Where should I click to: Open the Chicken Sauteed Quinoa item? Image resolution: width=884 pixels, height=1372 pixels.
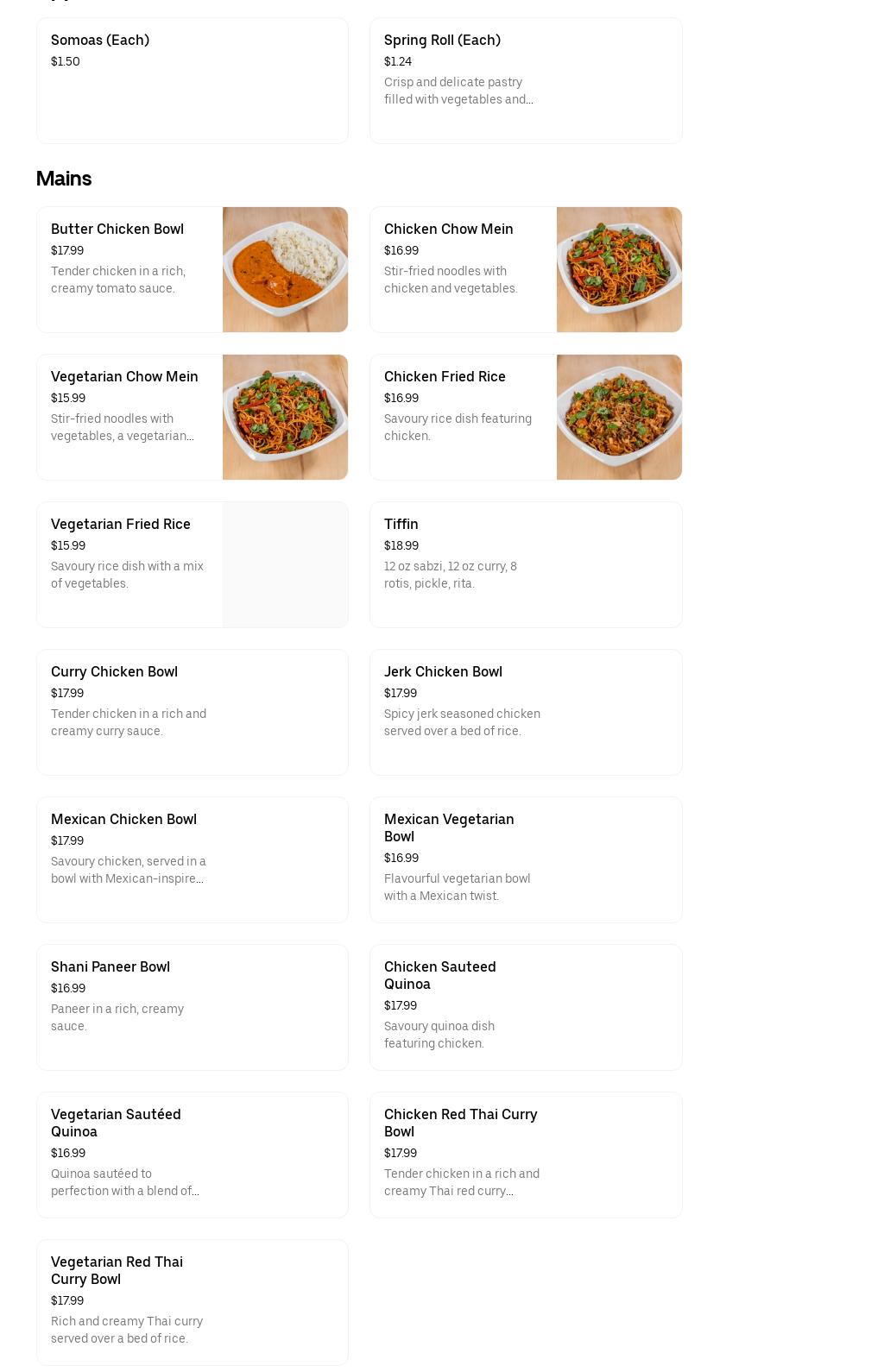pos(526,1007)
